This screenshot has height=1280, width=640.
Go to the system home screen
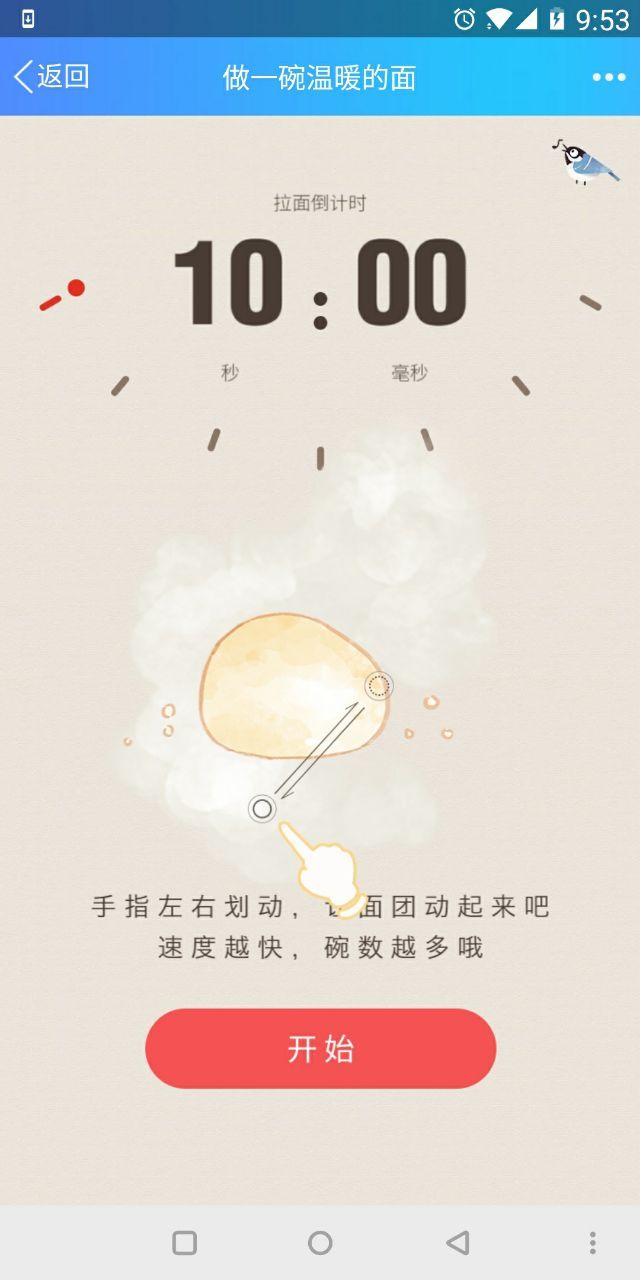pos(320,1242)
